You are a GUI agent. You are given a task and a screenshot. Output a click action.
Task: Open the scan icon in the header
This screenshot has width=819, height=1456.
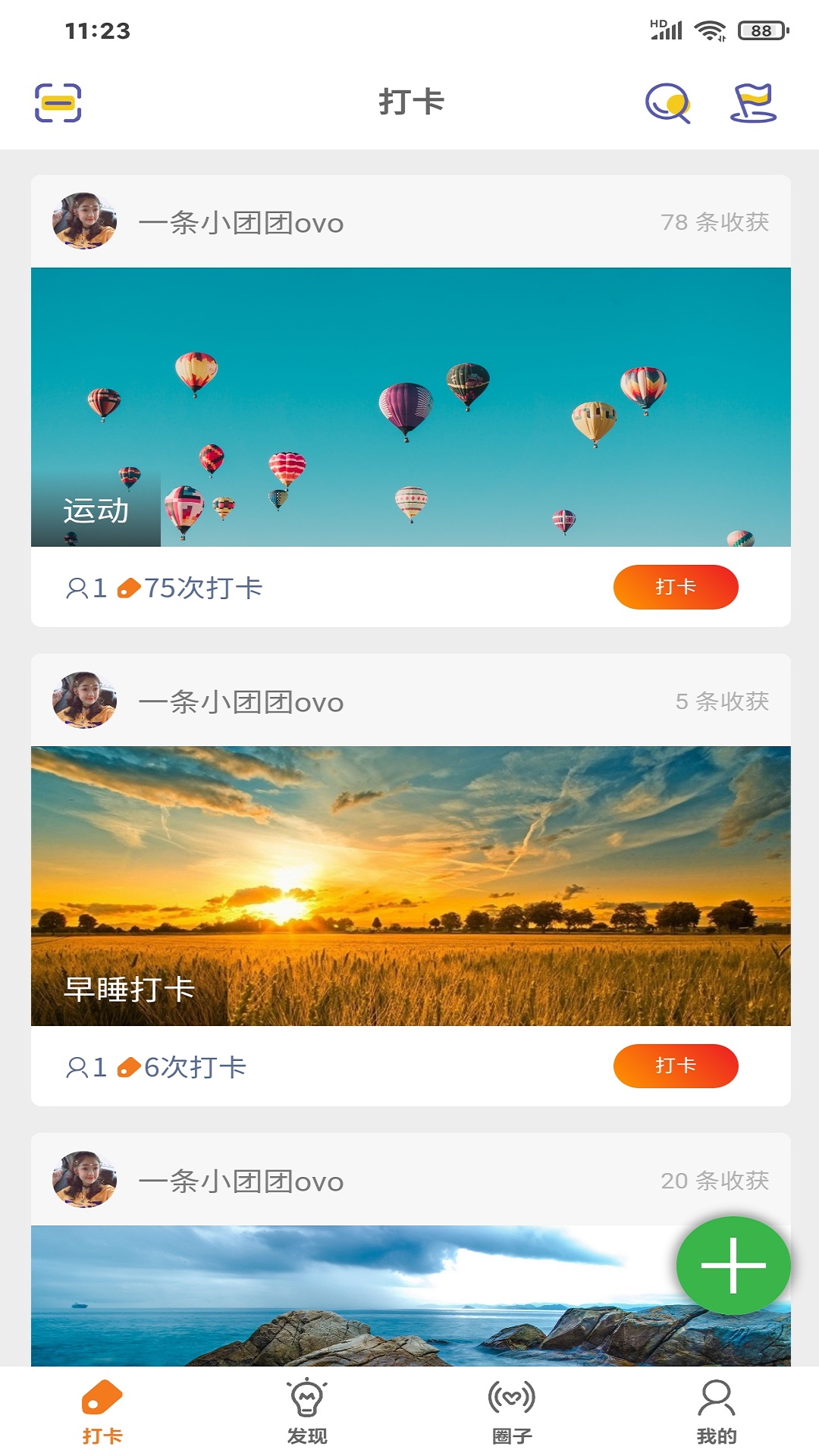coord(58,102)
